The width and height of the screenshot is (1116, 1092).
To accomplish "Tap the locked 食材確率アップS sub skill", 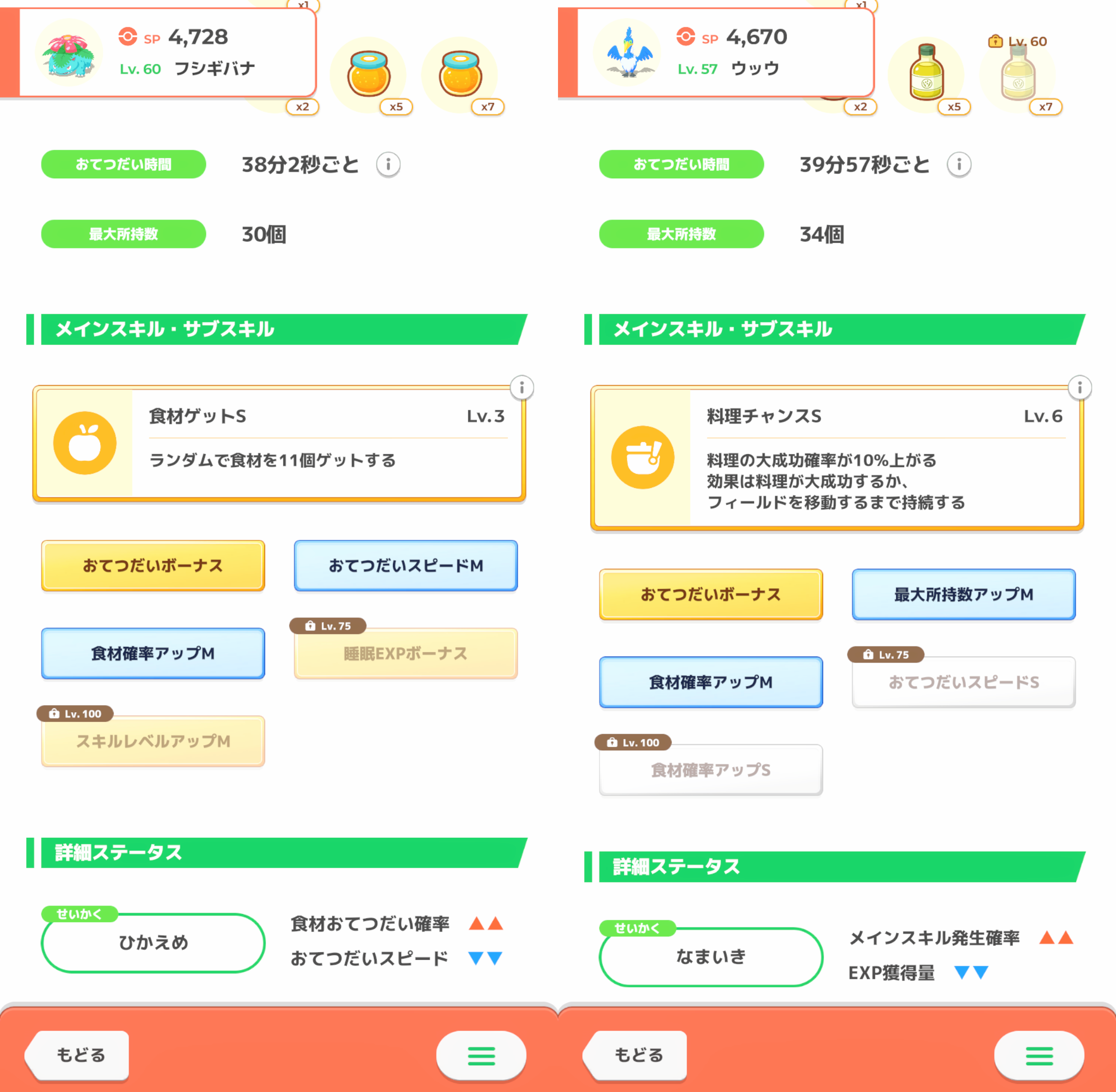I will [711, 770].
